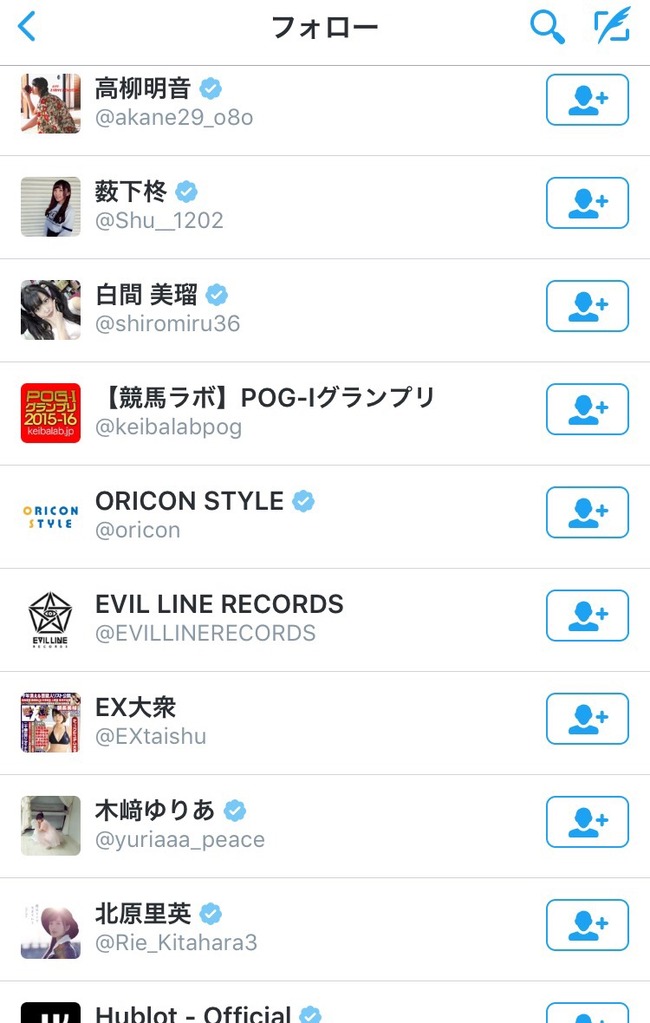This screenshot has height=1023, width=650.
Task: Follow 北原里英 account
Action: [587, 924]
